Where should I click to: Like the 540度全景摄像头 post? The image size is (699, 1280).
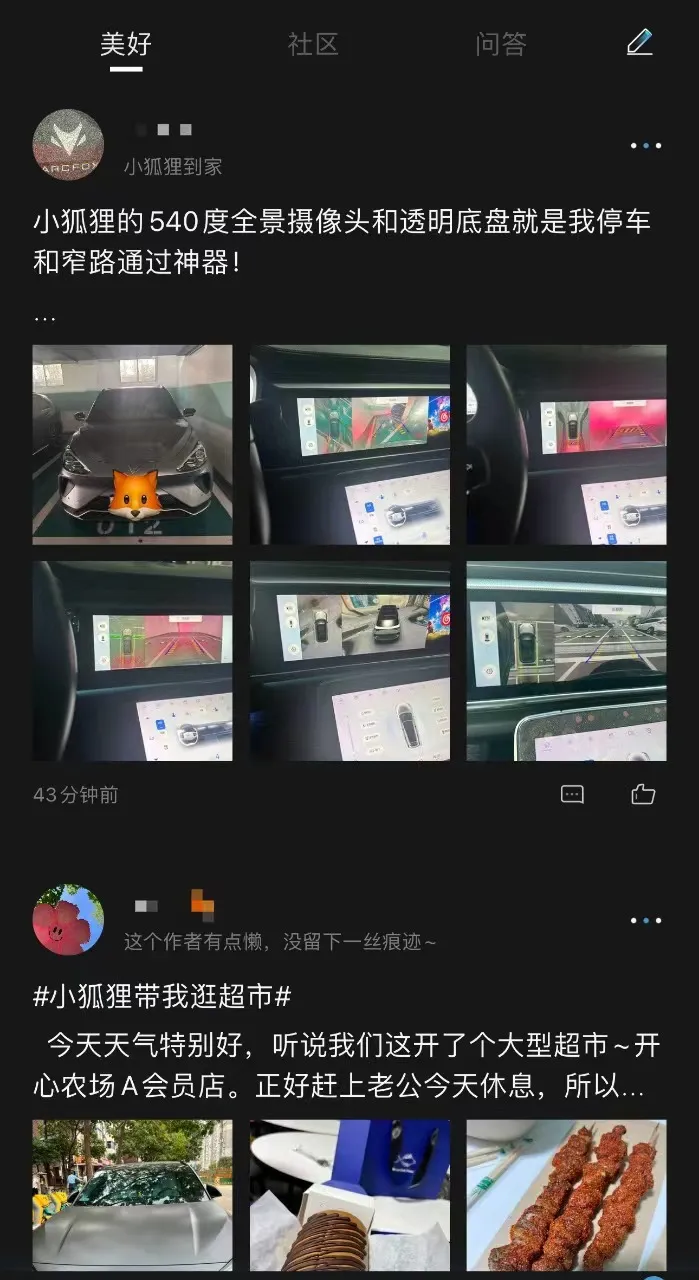pyautogui.click(x=643, y=795)
